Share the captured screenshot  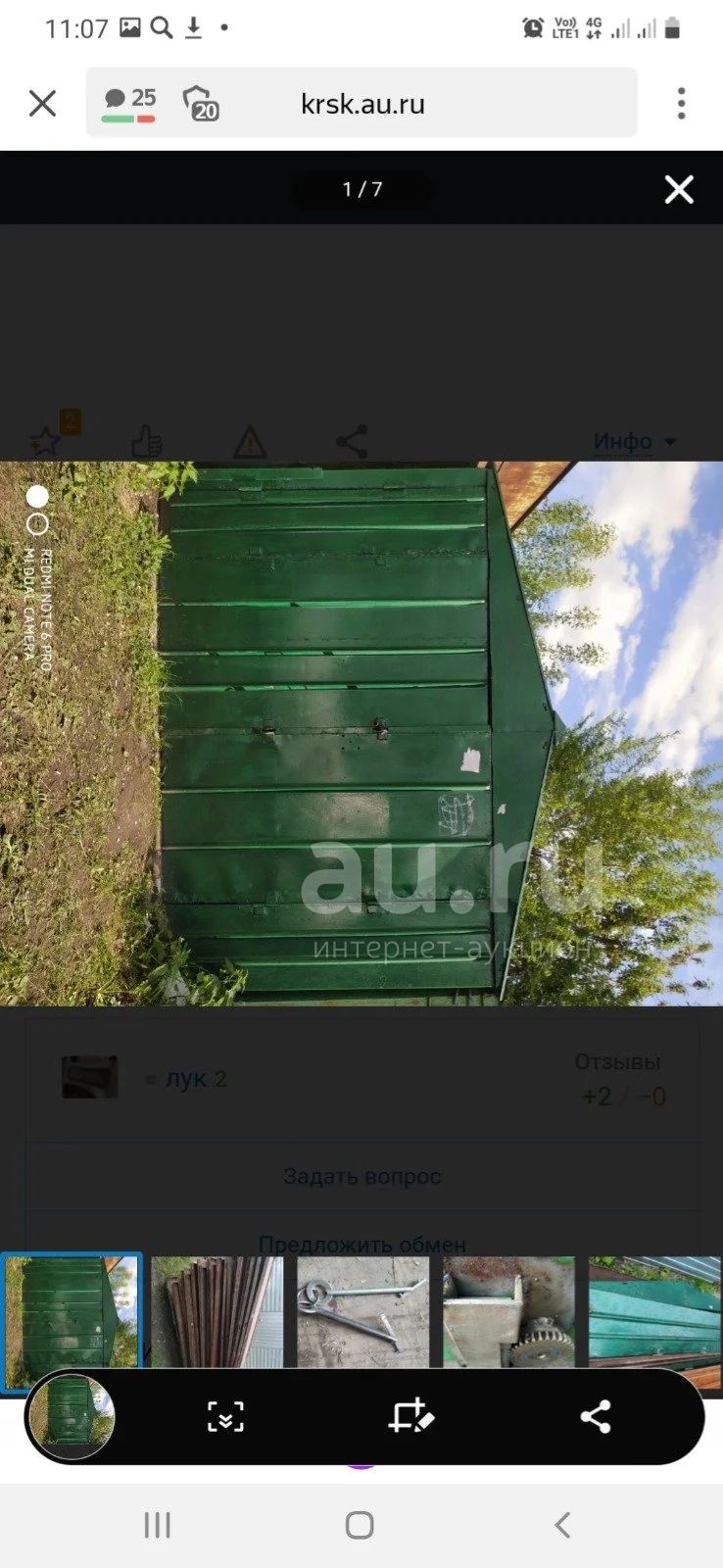[x=596, y=1416]
